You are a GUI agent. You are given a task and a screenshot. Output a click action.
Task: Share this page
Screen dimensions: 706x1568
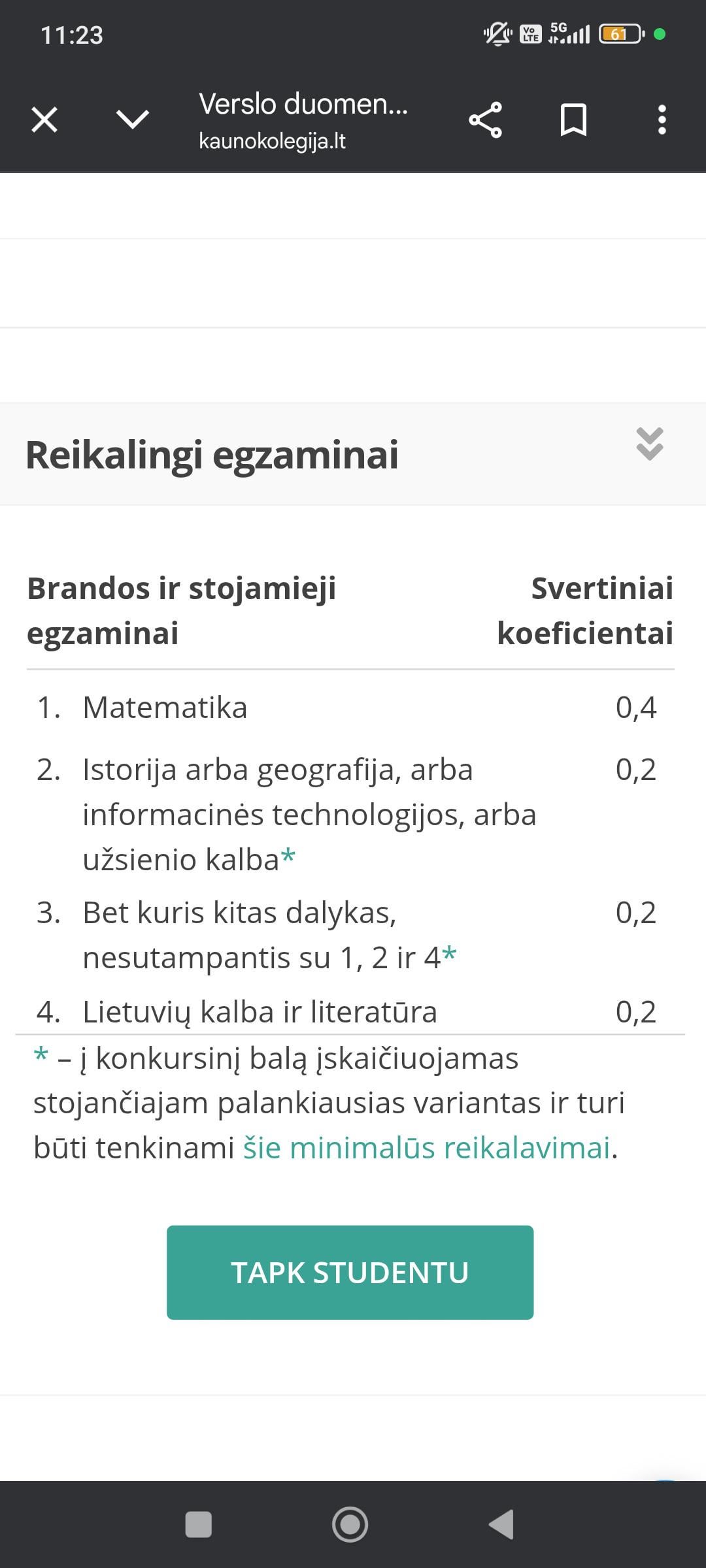tap(485, 120)
